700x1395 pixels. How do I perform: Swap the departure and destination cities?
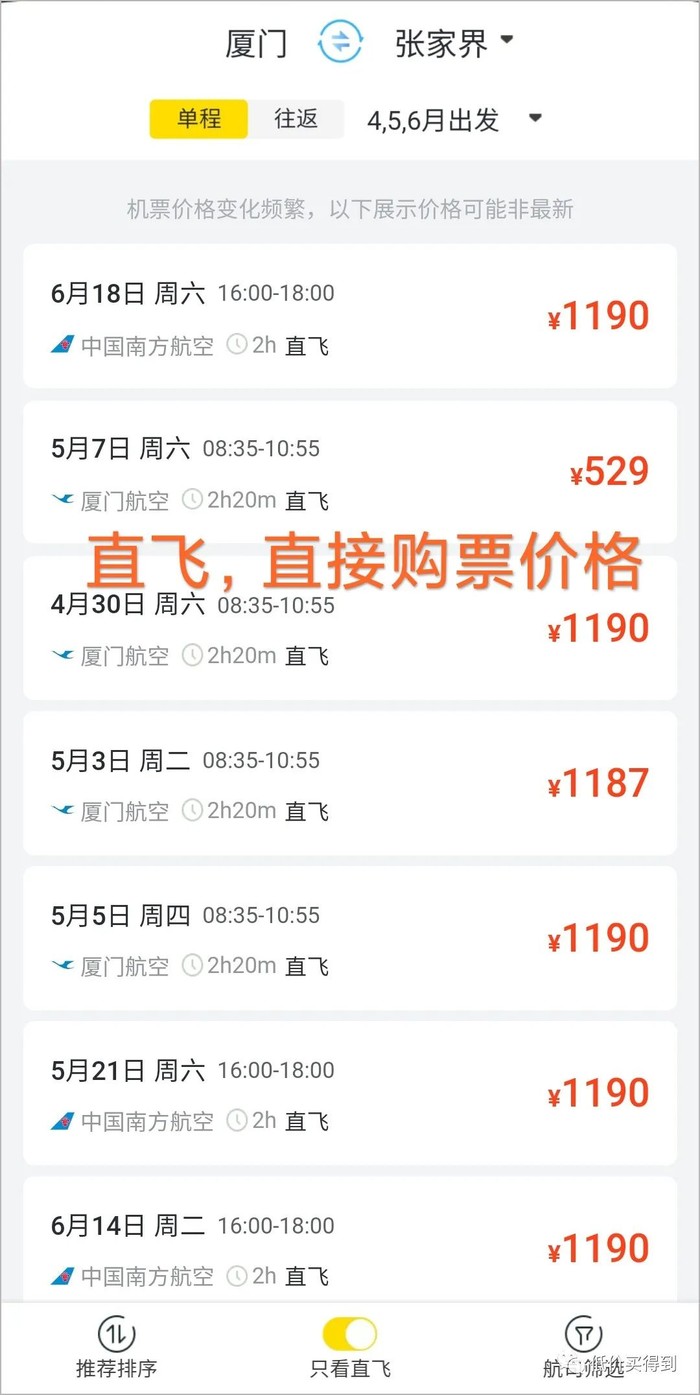pos(340,43)
